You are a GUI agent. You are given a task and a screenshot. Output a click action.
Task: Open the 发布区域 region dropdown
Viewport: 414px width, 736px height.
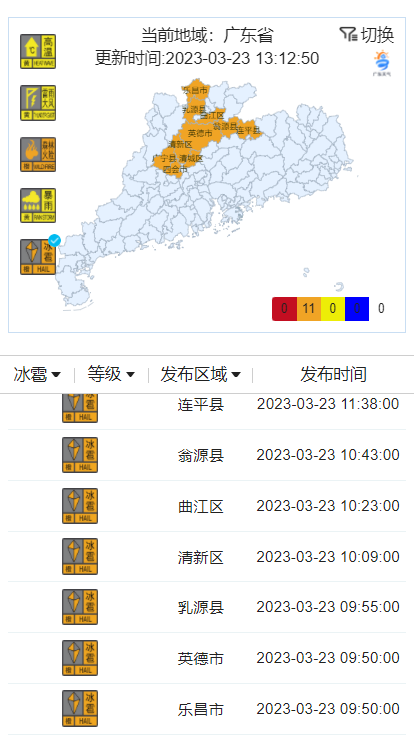click(x=200, y=375)
